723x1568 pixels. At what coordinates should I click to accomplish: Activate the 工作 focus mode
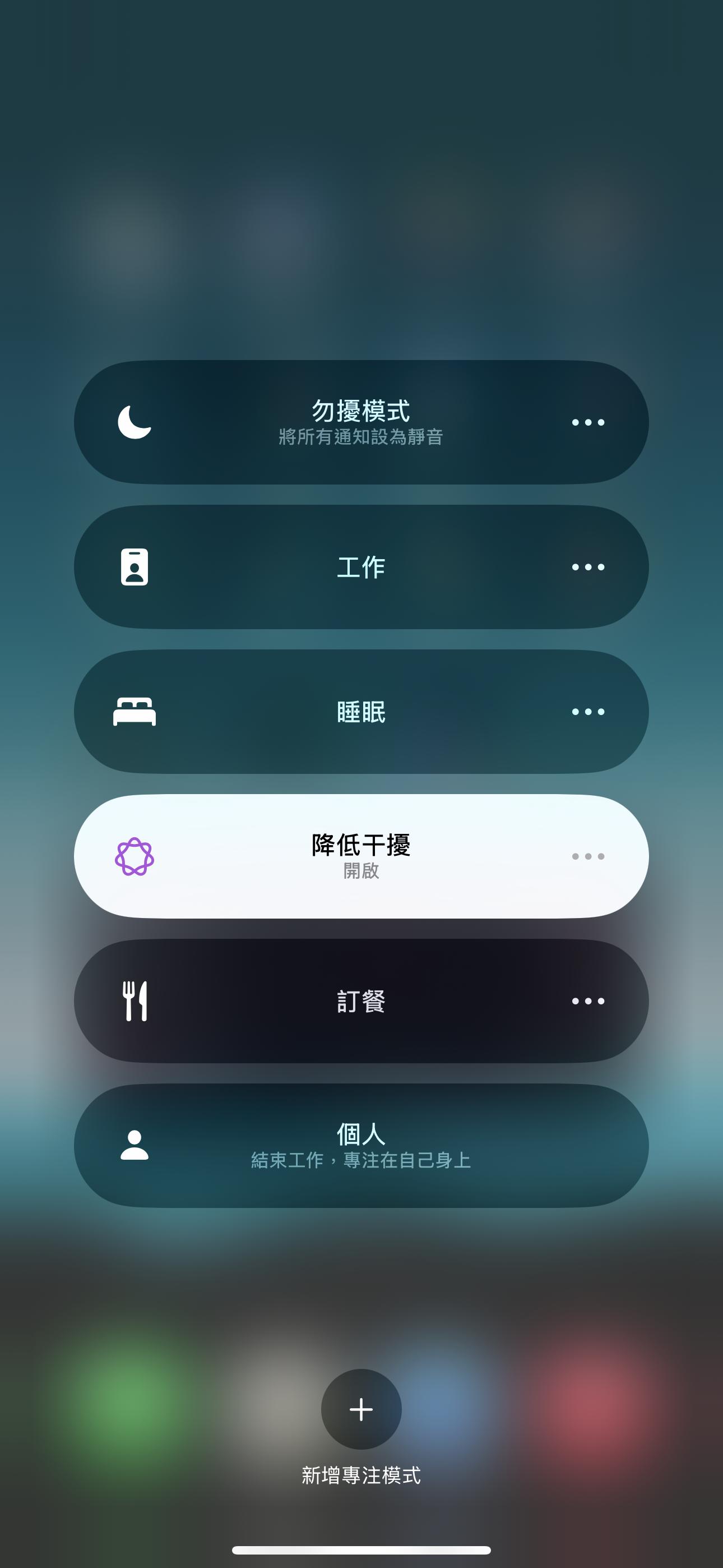328,567
